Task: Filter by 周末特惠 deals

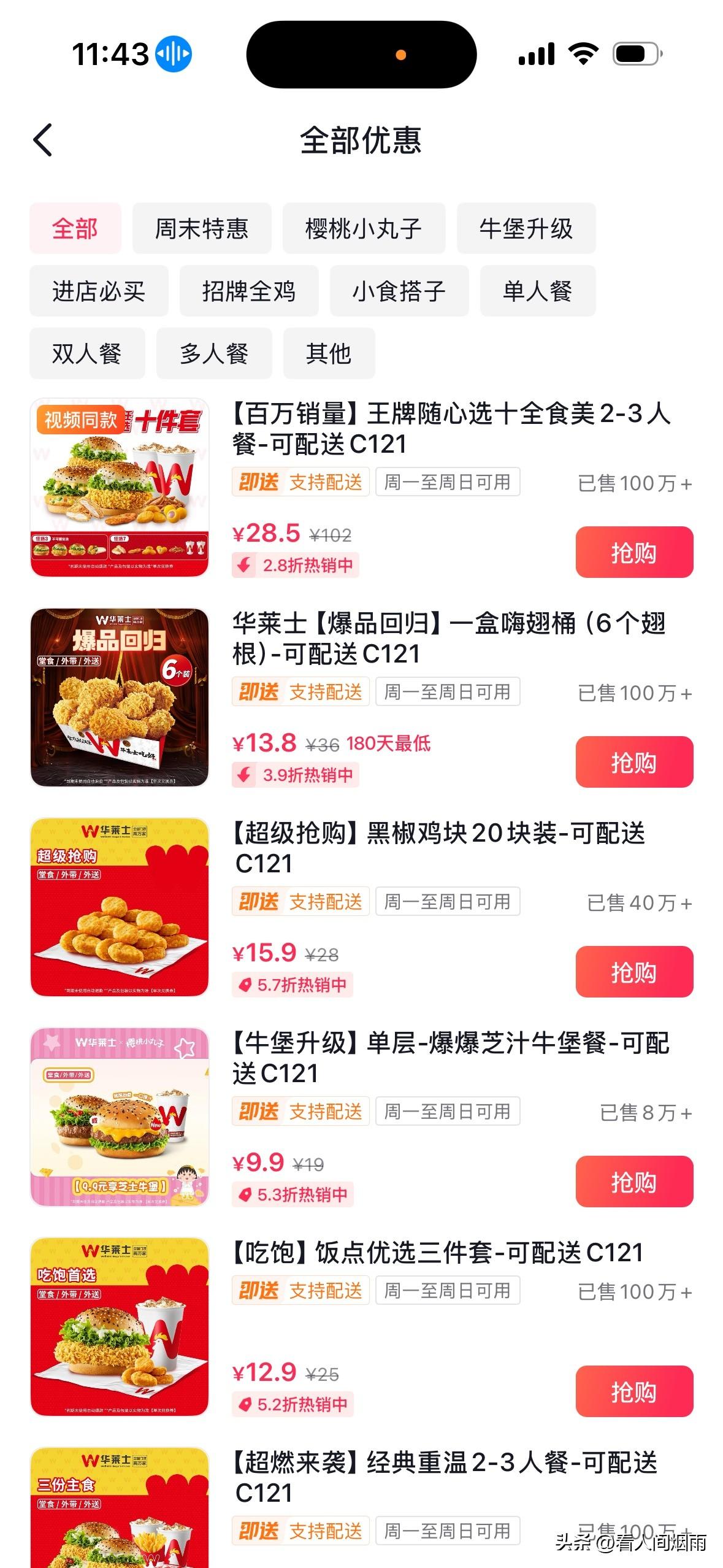Action: pos(202,229)
